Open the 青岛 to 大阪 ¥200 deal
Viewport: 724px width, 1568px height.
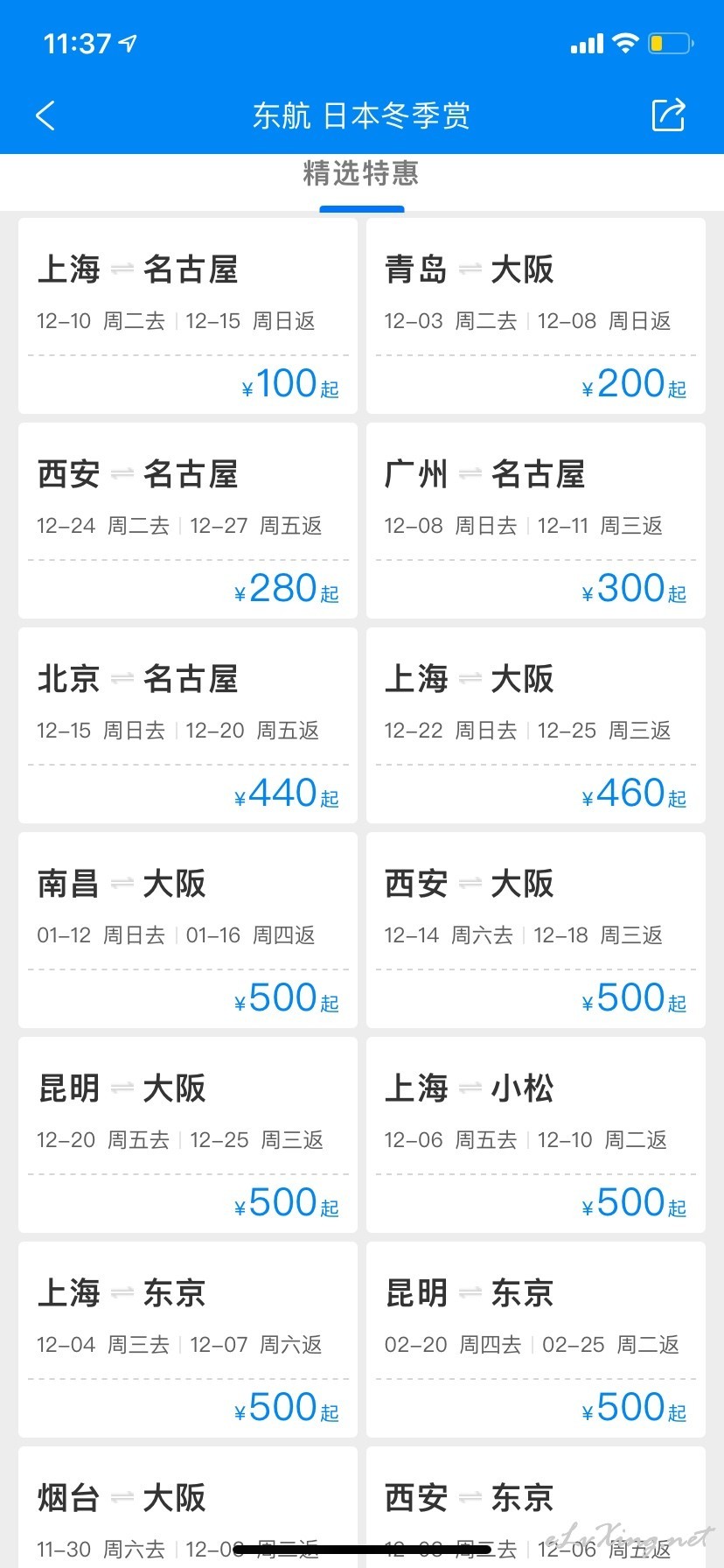click(536, 316)
